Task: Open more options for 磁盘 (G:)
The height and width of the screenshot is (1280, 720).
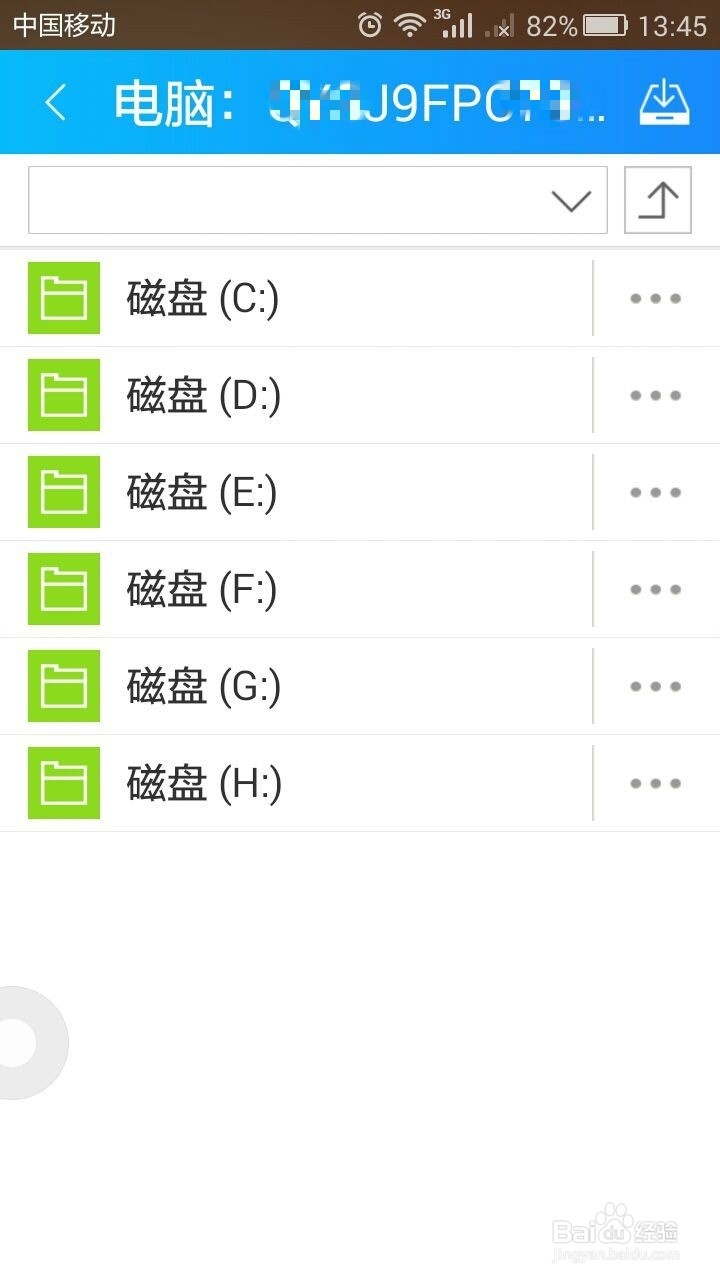Action: [654, 686]
